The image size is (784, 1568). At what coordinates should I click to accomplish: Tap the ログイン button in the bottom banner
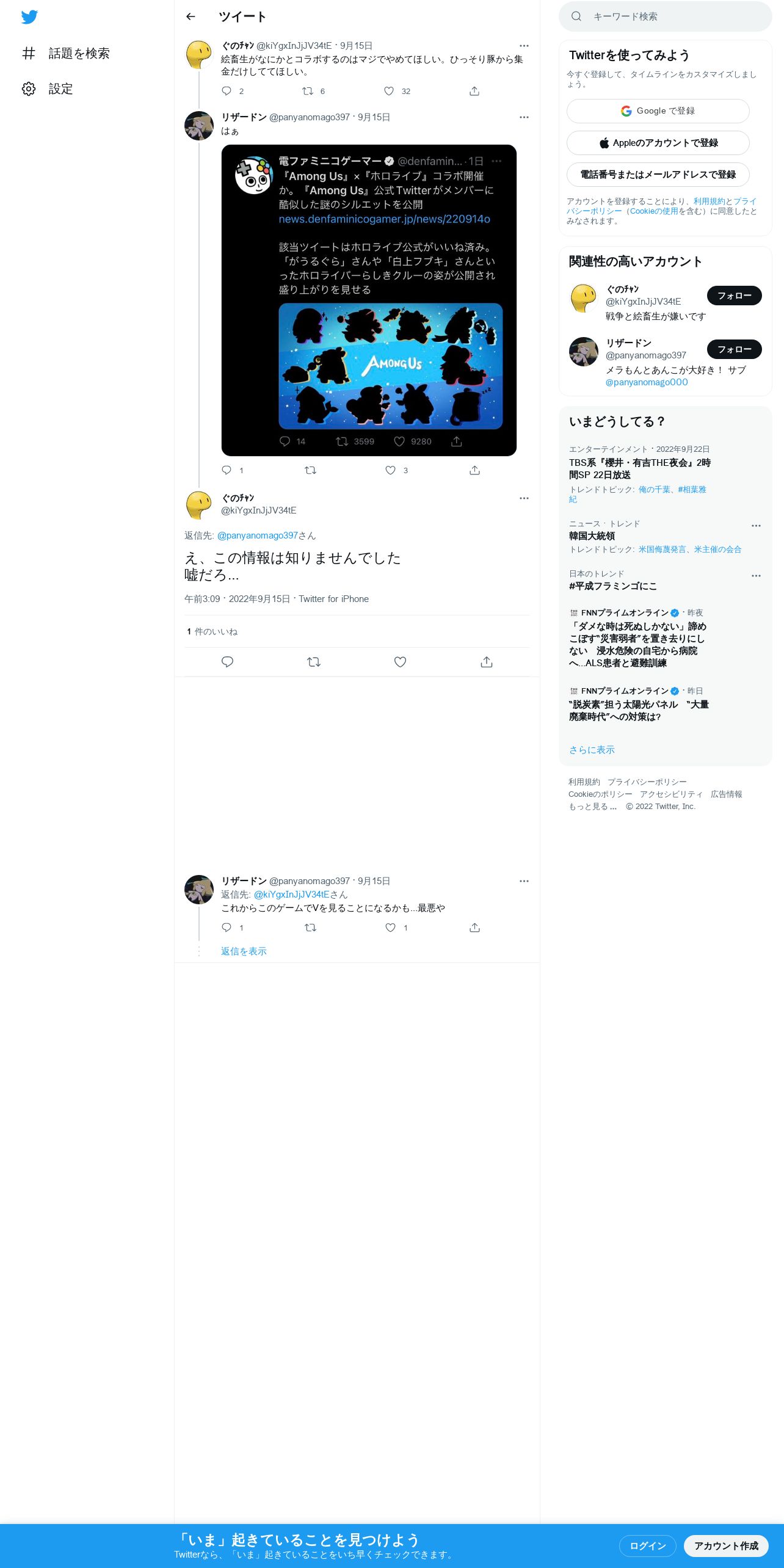point(647,1545)
